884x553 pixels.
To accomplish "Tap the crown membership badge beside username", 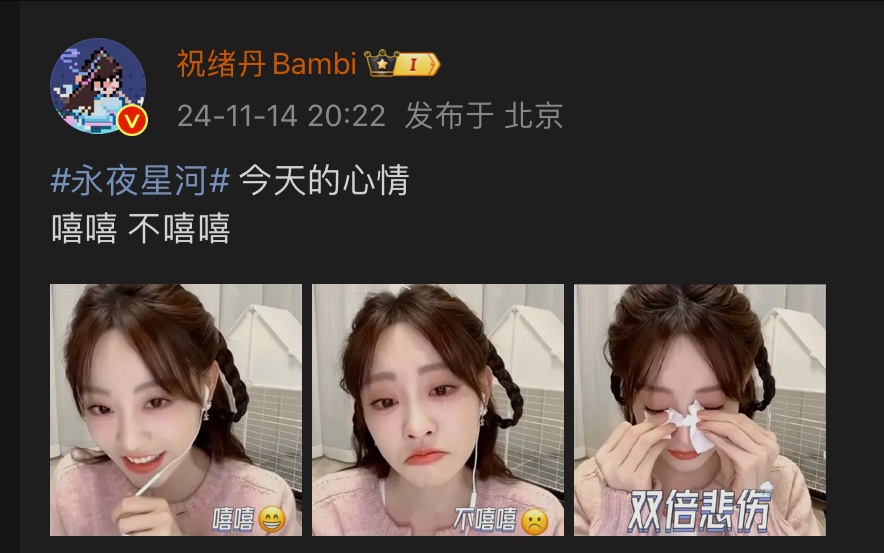I will coord(402,65).
